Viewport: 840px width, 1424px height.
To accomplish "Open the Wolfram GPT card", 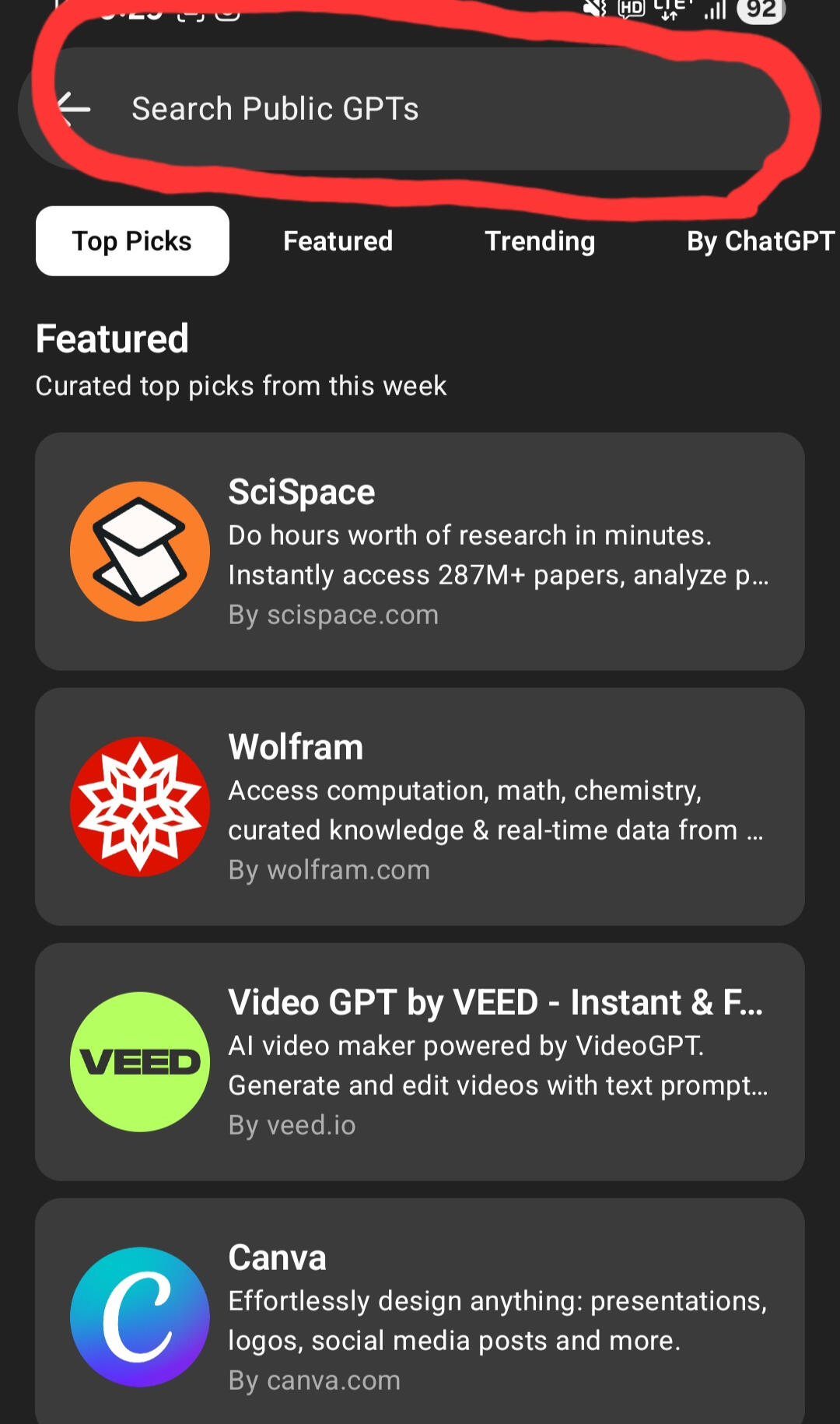I will (420, 806).
